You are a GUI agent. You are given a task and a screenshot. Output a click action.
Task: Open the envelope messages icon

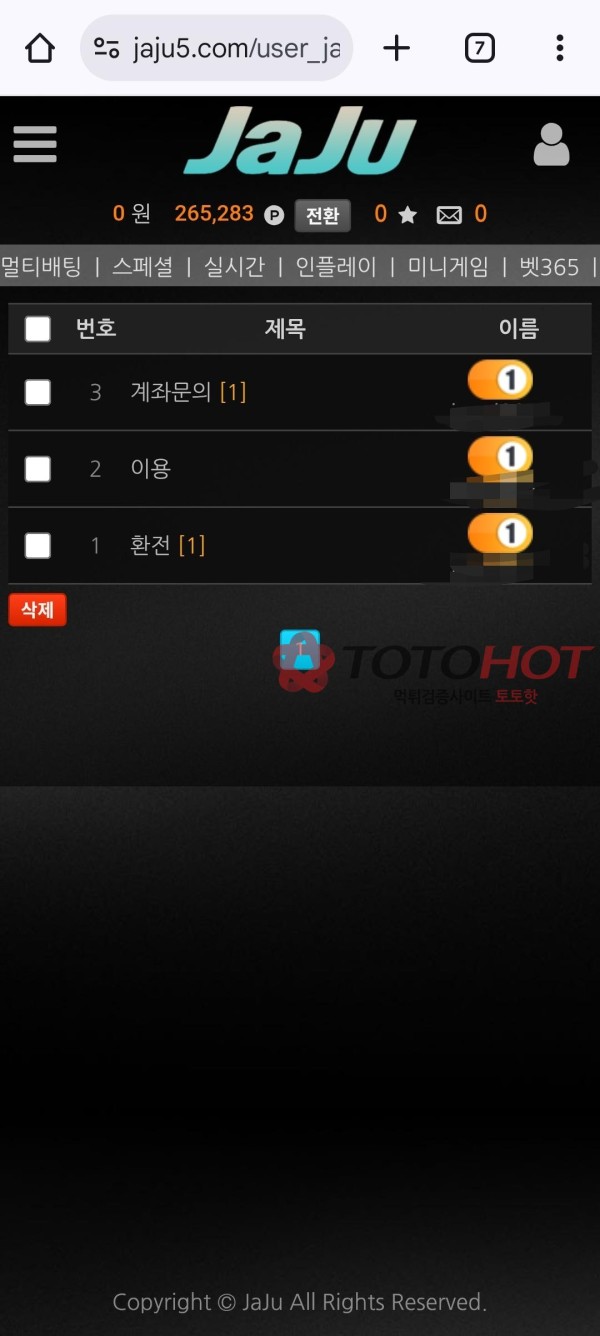click(449, 215)
